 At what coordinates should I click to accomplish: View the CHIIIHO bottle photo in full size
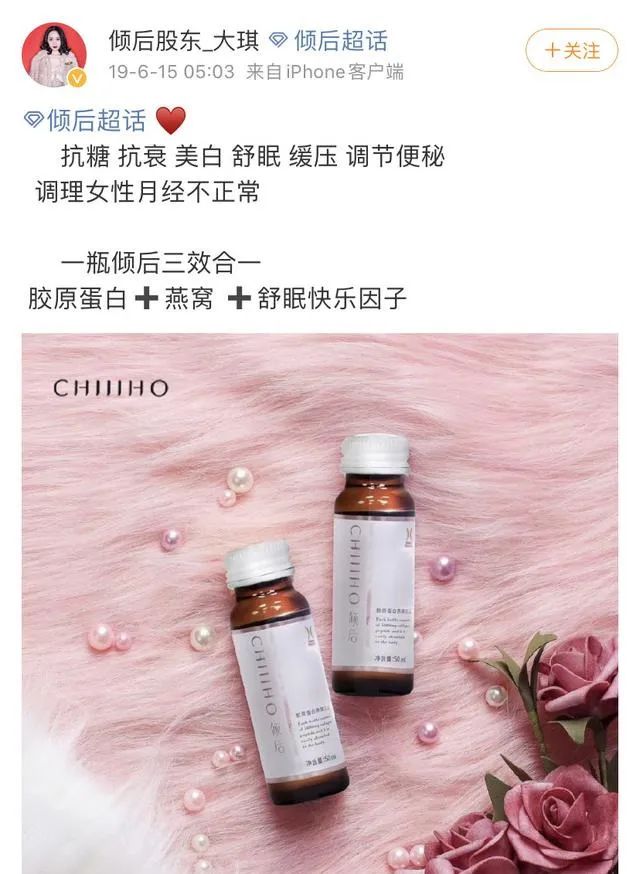(x=319, y=603)
